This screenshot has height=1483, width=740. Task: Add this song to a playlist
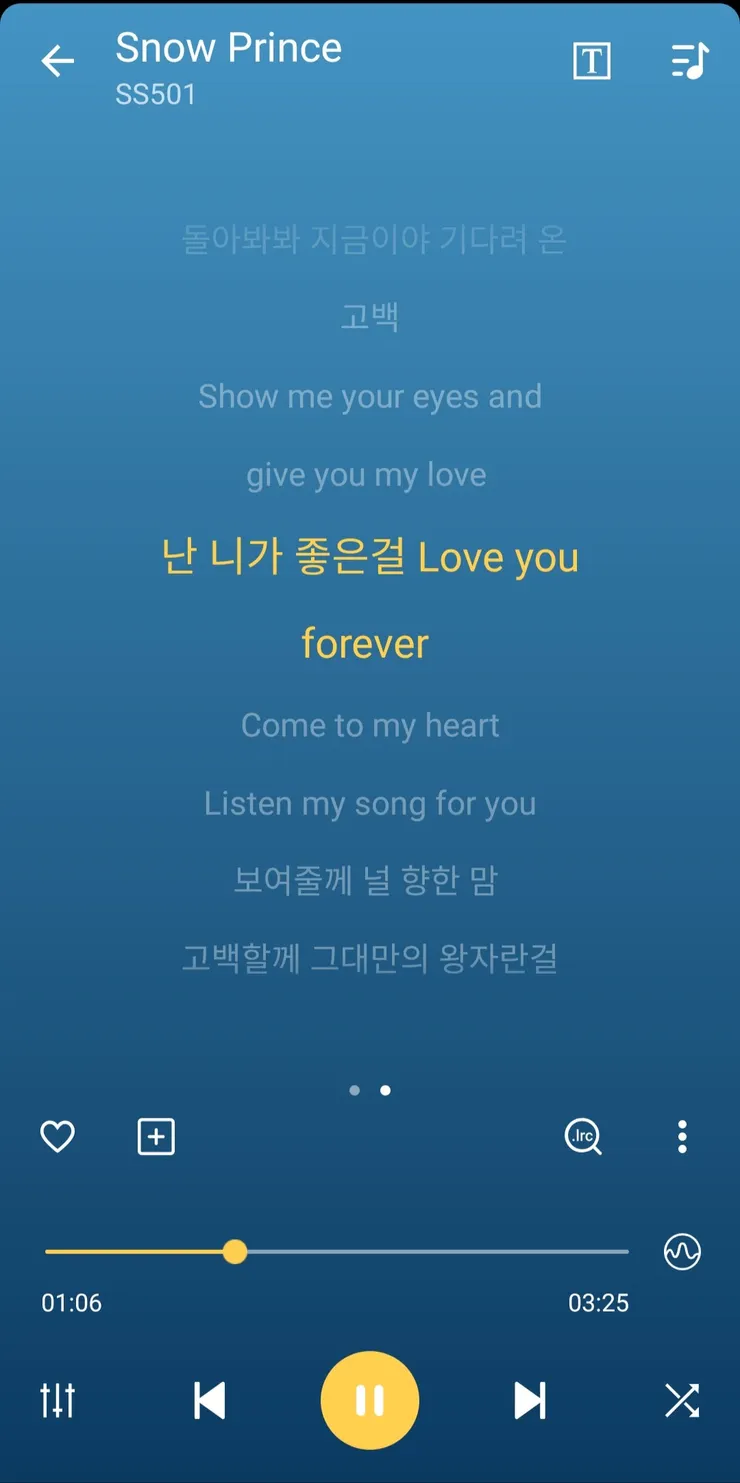pos(156,1137)
